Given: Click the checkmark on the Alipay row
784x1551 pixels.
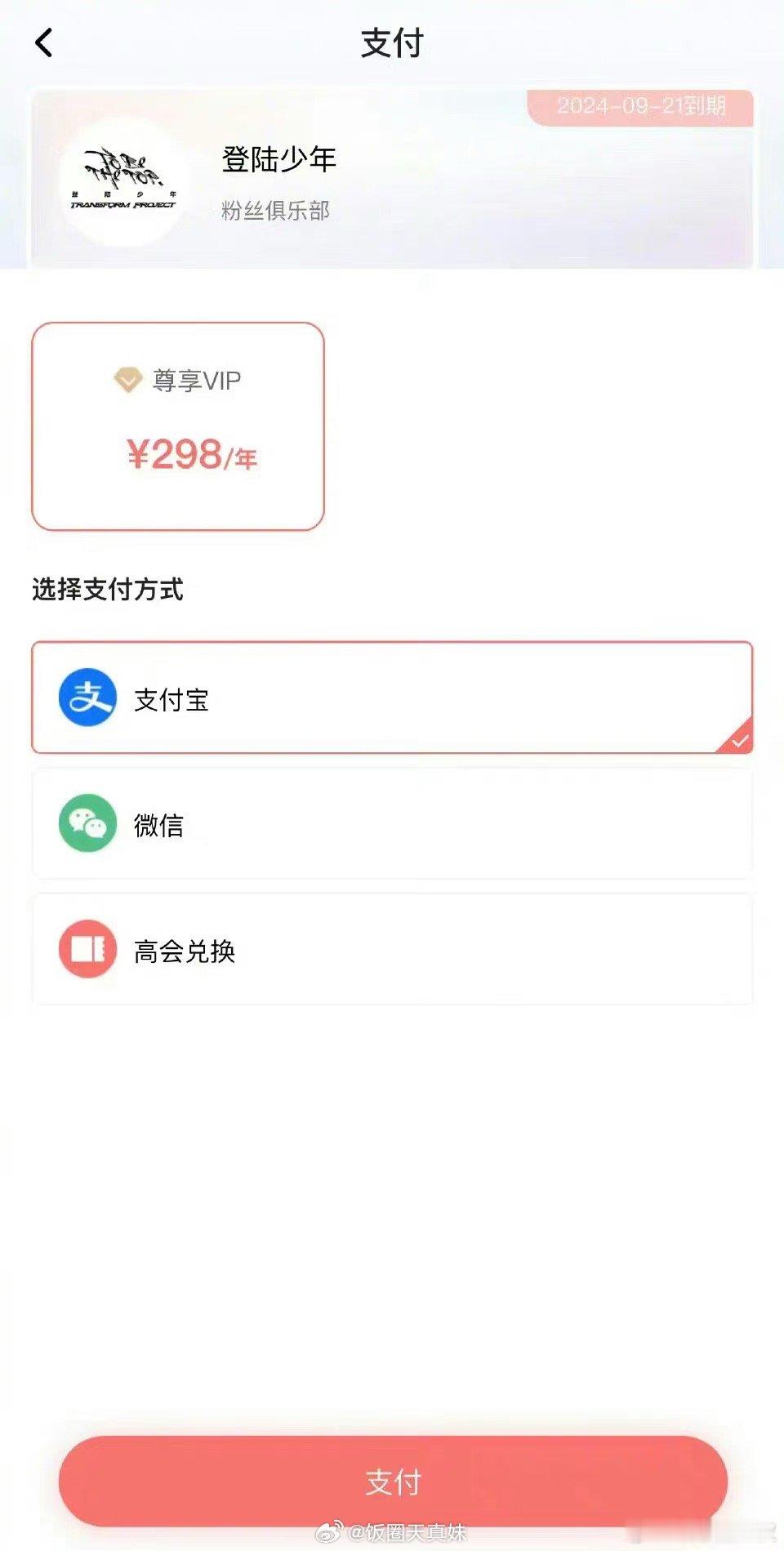Looking at the screenshot, I should pyautogui.click(x=737, y=740).
